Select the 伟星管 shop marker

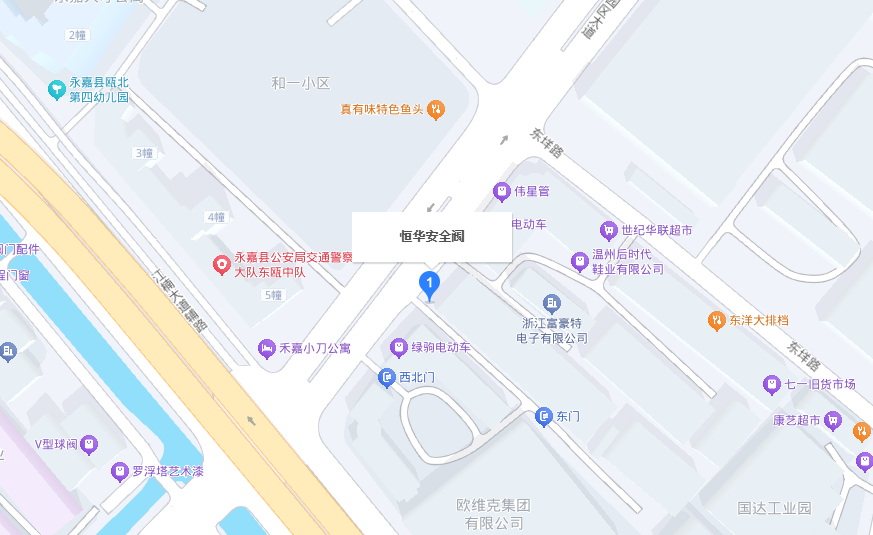tap(502, 191)
